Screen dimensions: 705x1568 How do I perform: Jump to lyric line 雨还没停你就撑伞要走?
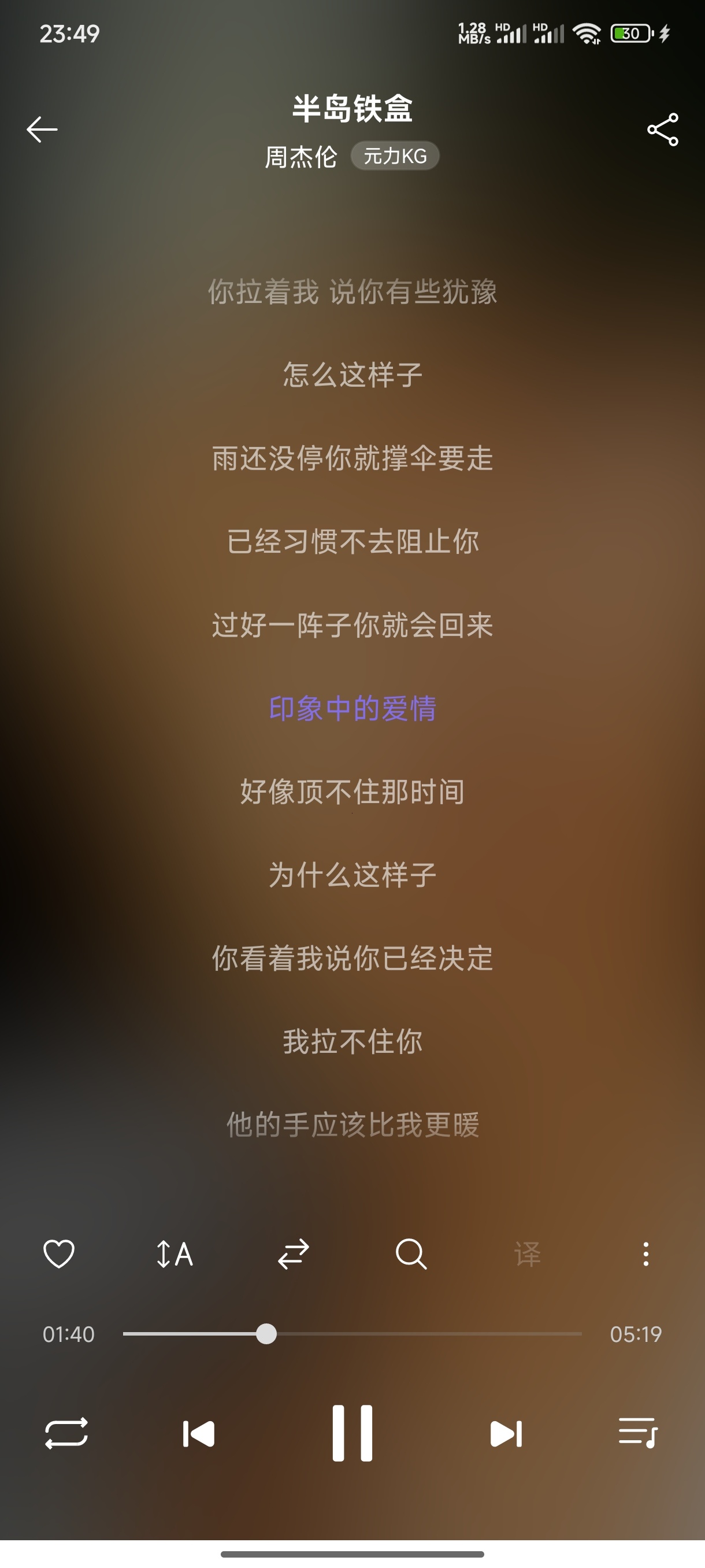(352, 458)
